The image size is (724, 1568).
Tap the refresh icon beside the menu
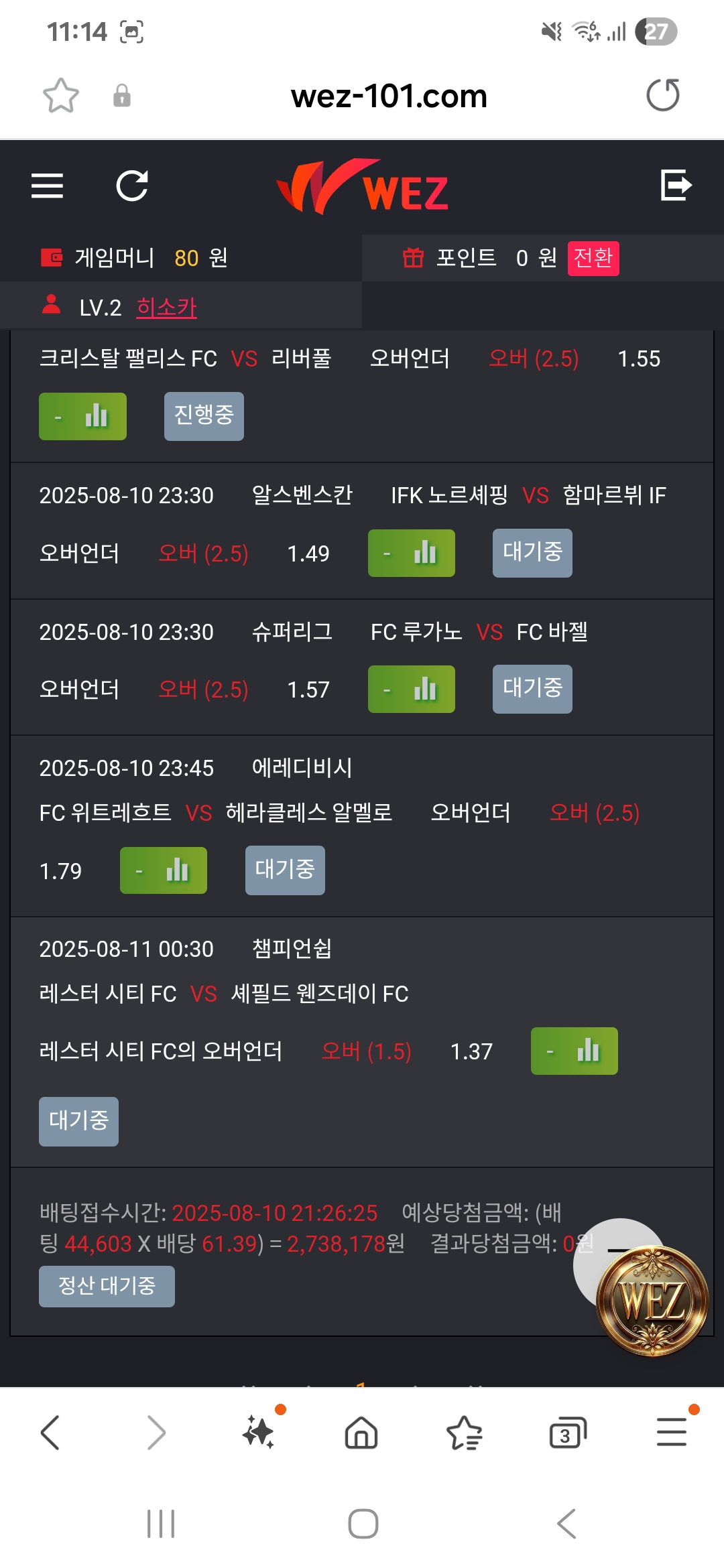click(132, 186)
